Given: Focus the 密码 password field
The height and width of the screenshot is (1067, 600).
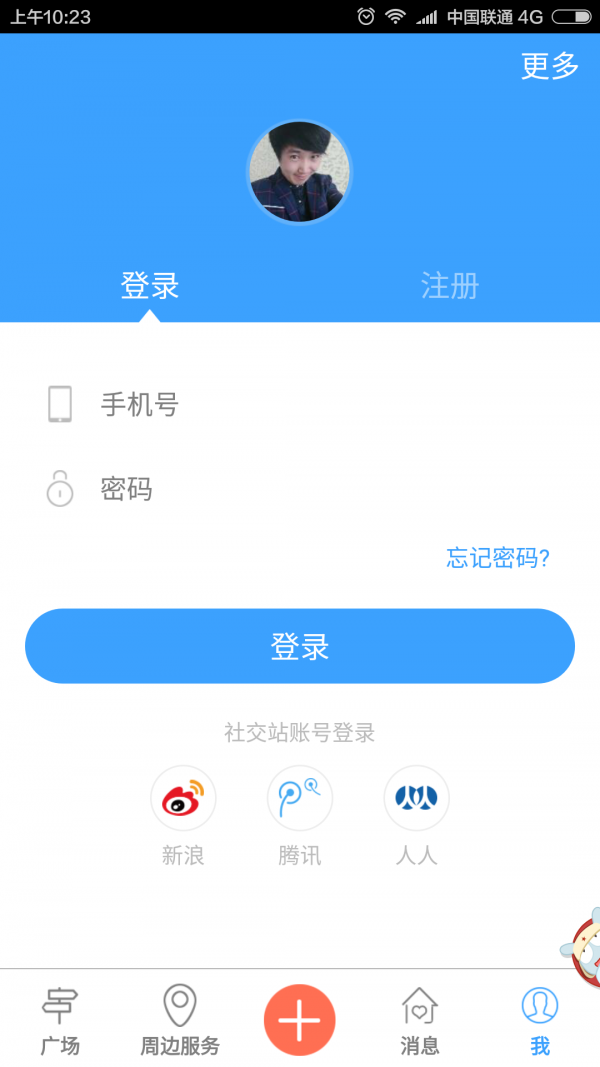Looking at the screenshot, I should click(320, 490).
